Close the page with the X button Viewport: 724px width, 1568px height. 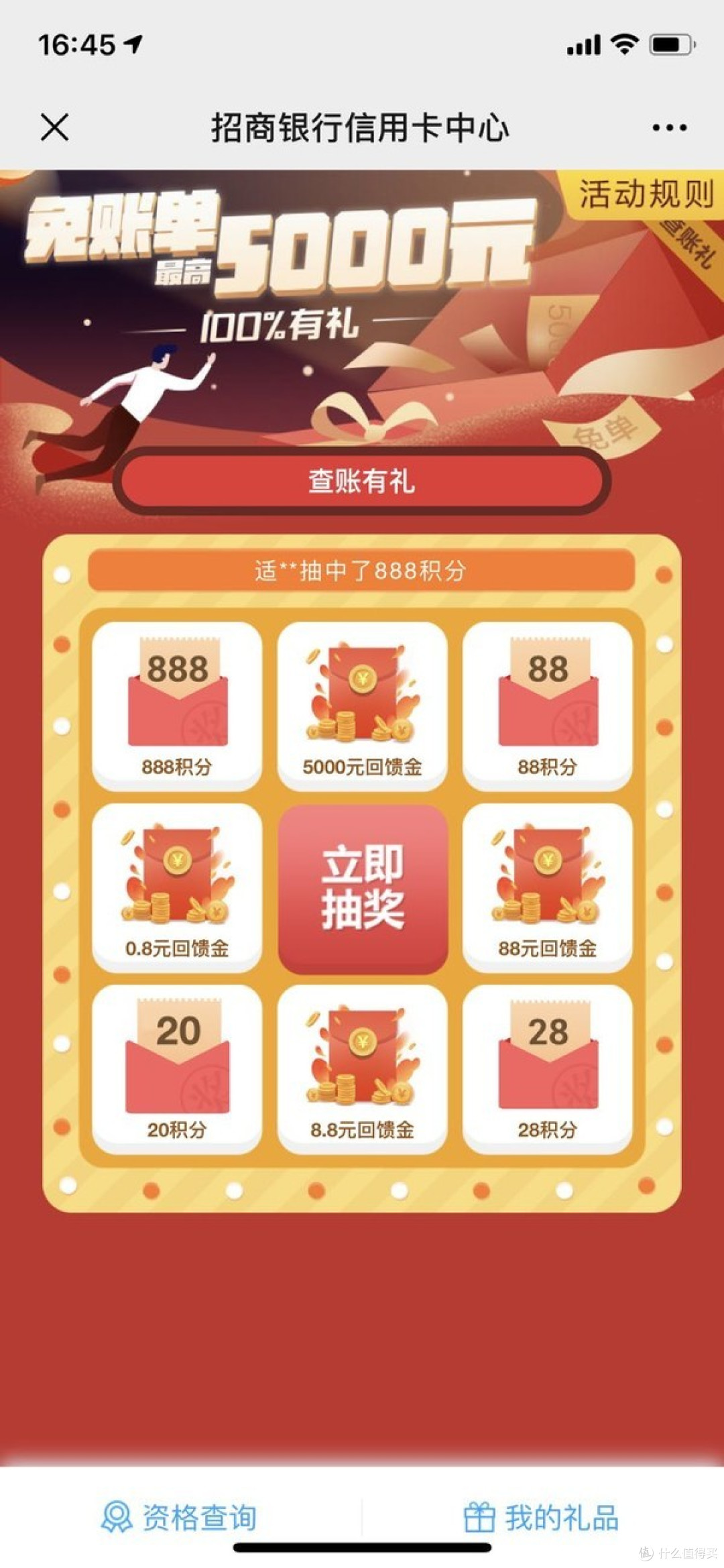pos(56,127)
